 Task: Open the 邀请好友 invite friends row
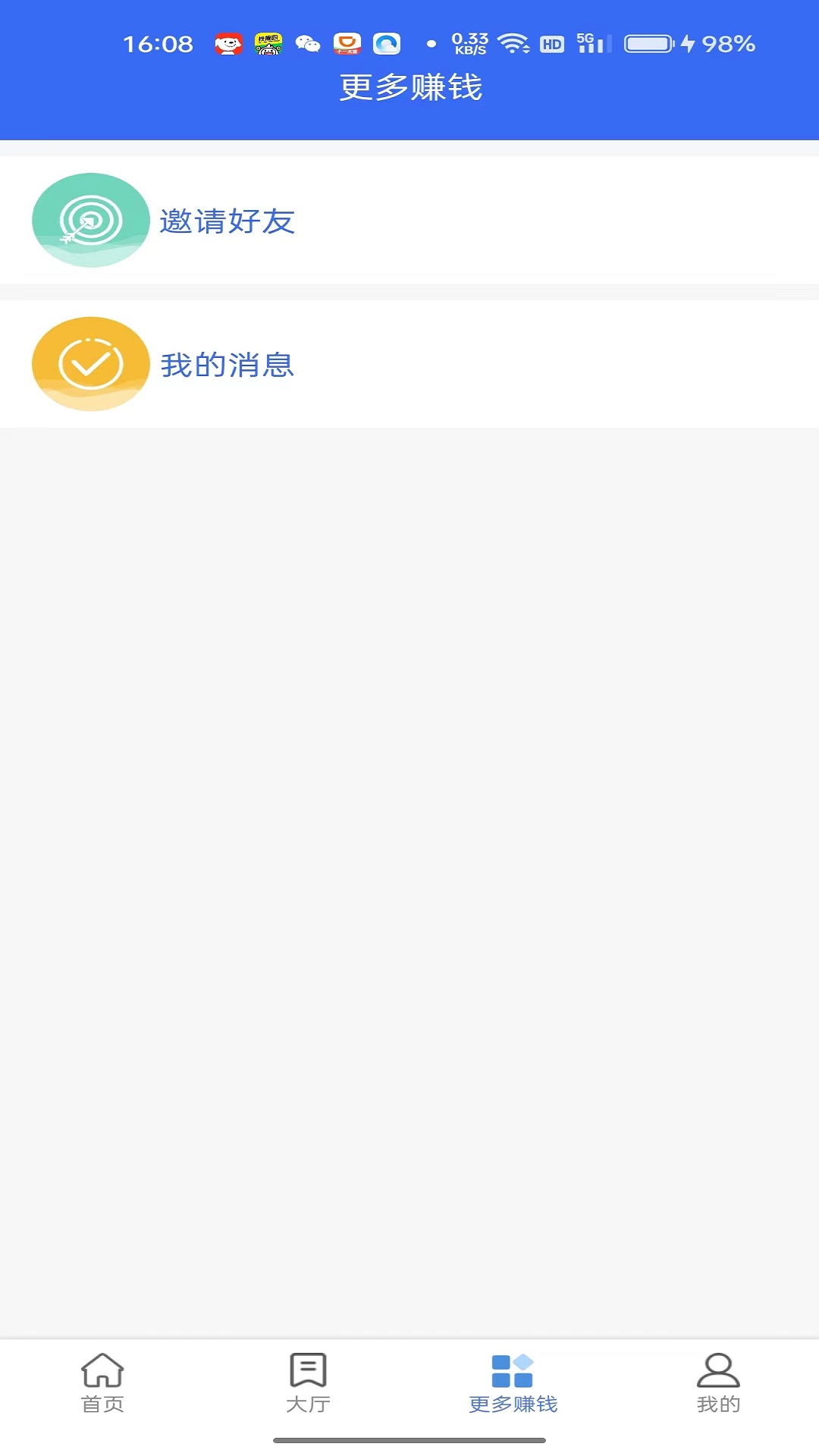[227, 221]
